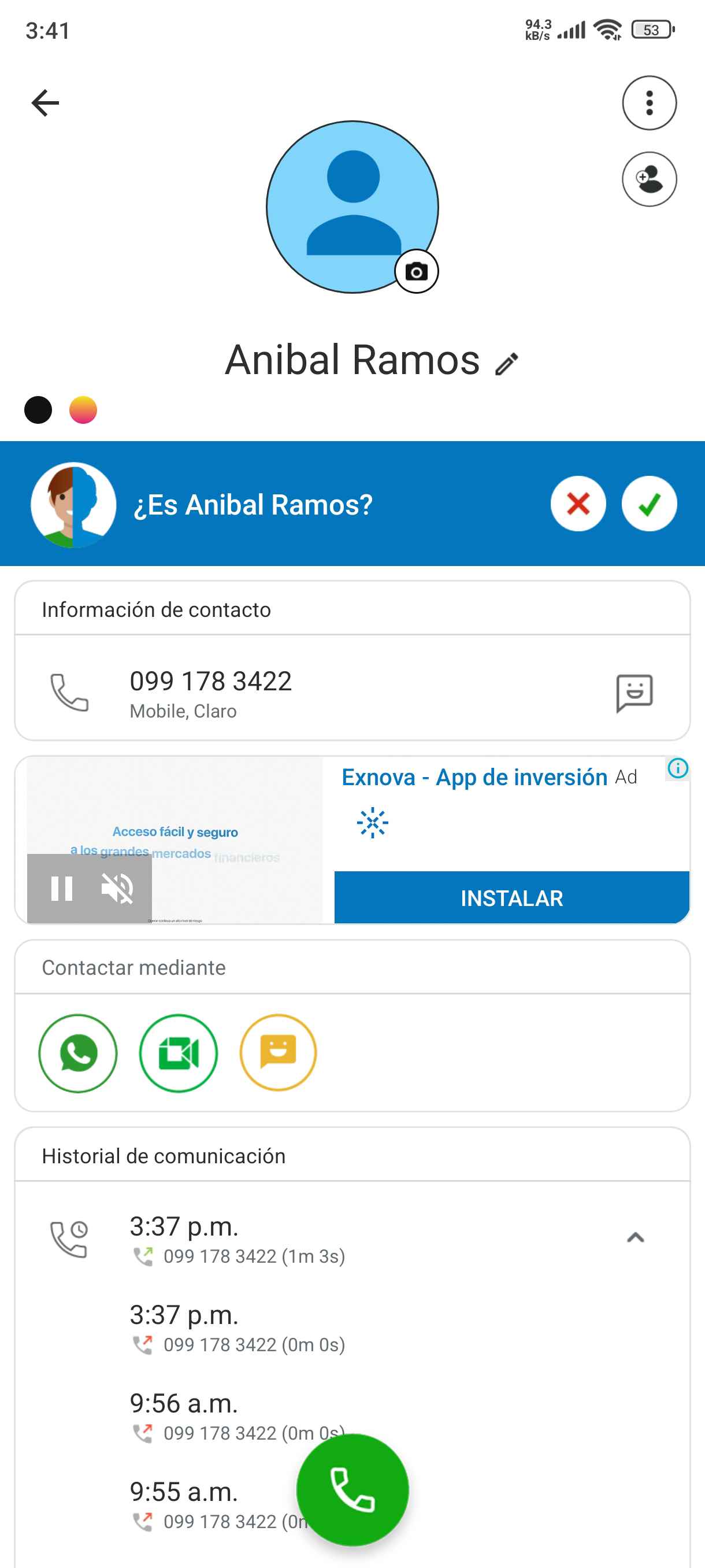Tap the add contact icon

tap(649, 179)
